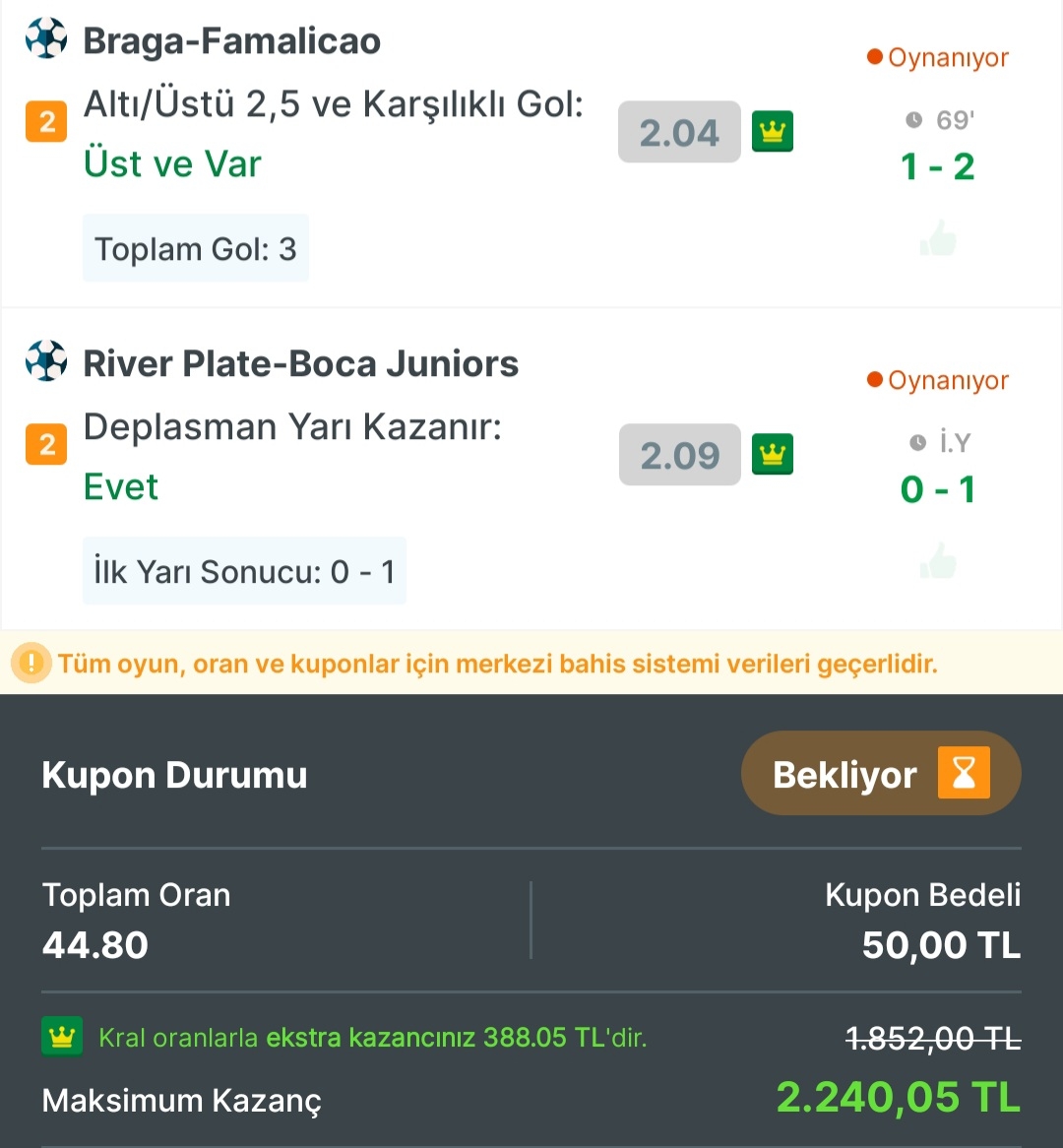Tap the crown icon beside 2.09 odds
This screenshot has width=1063, height=1148.
pyautogui.click(x=773, y=455)
